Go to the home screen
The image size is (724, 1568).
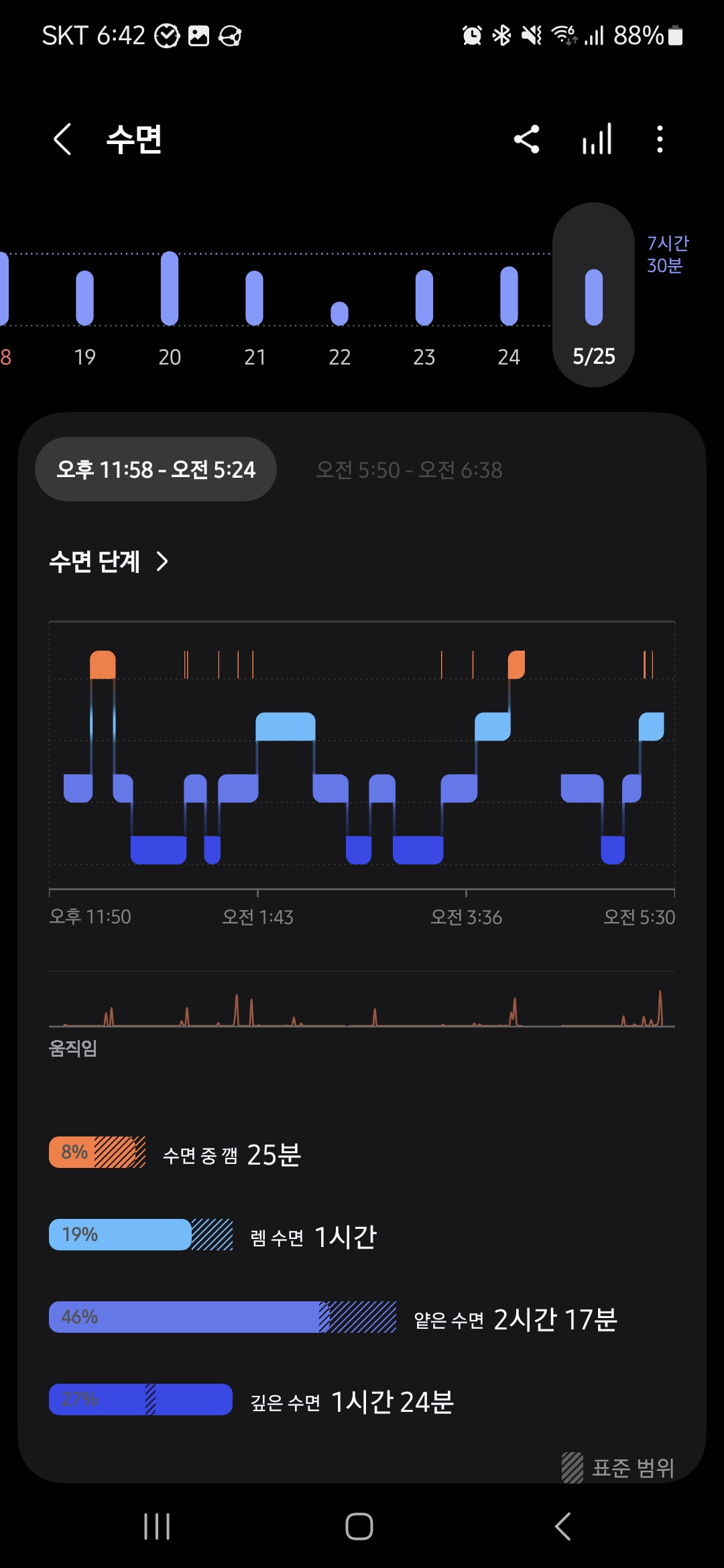[x=359, y=1526]
